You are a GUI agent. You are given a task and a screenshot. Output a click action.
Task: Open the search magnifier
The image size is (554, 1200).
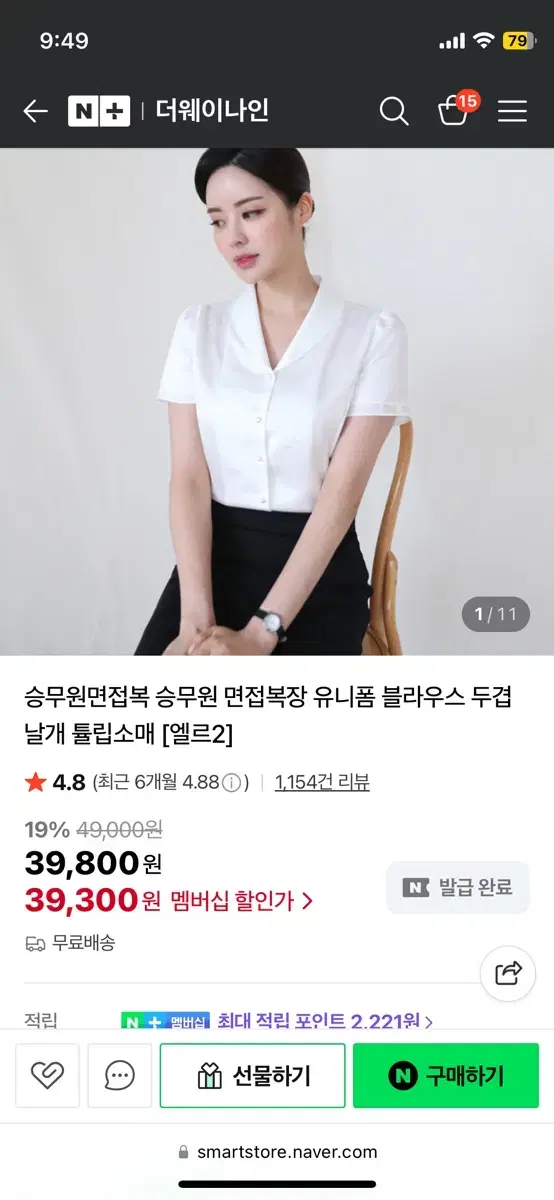(x=394, y=111)
